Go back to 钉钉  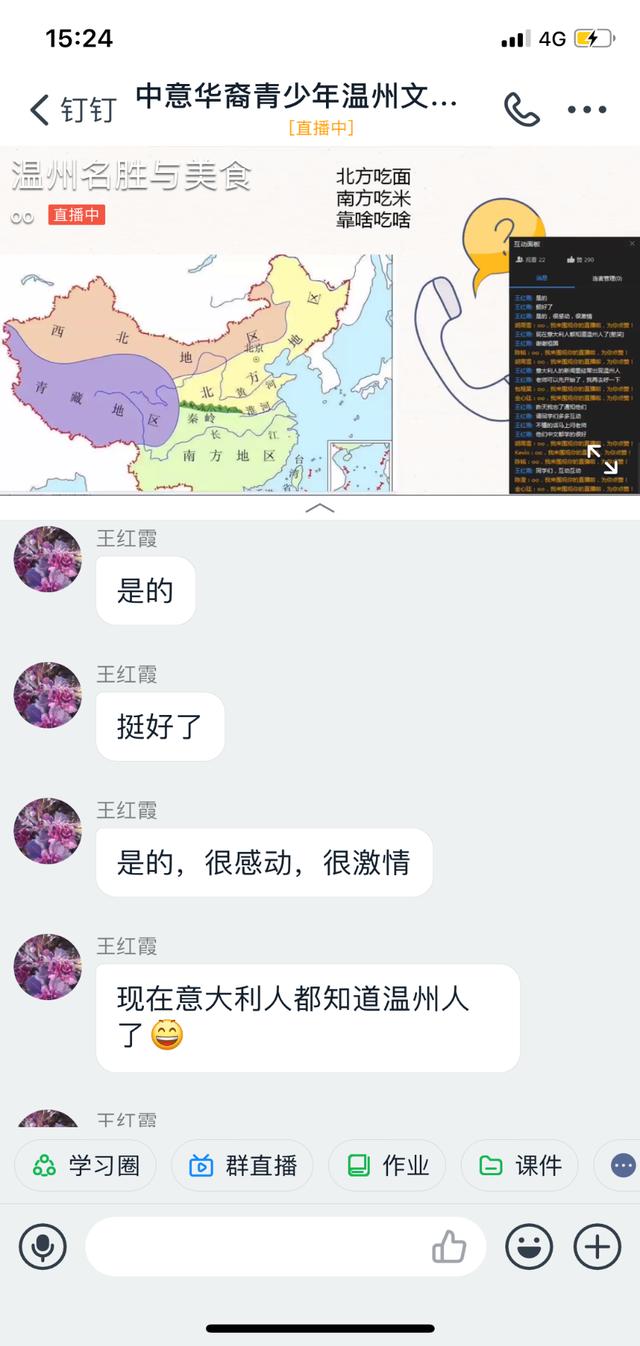coord(72,109)
